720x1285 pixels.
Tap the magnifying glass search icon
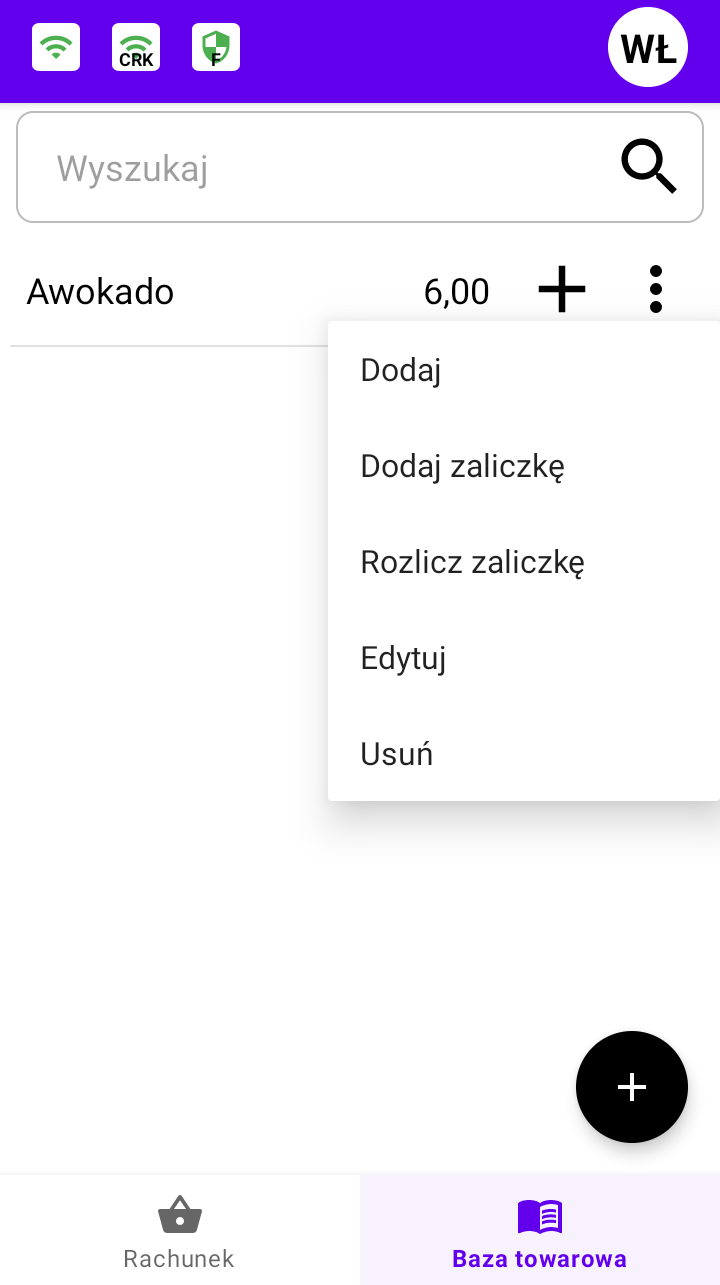(649, 167)
